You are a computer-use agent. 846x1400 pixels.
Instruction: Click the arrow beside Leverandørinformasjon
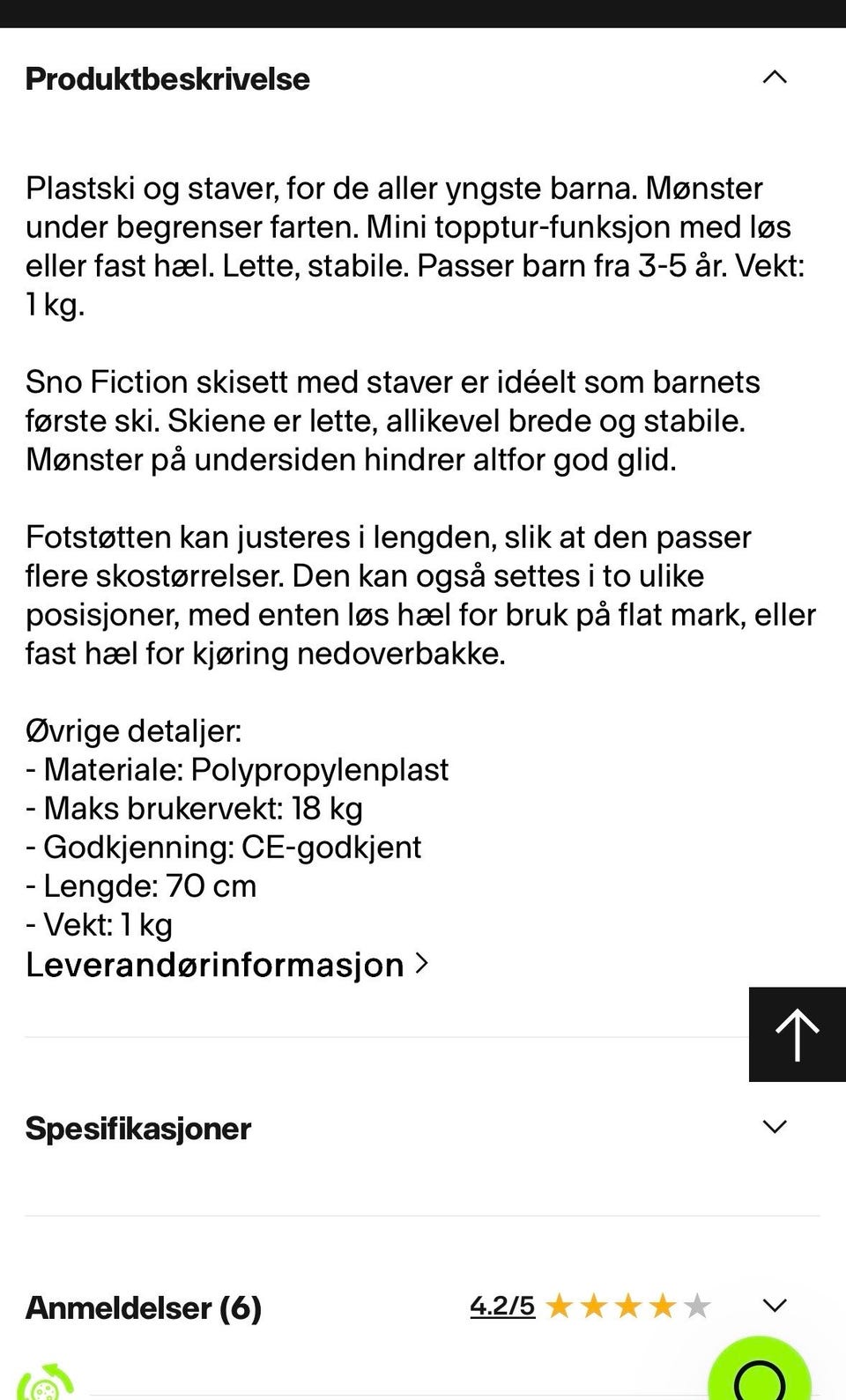coord(423,964)
